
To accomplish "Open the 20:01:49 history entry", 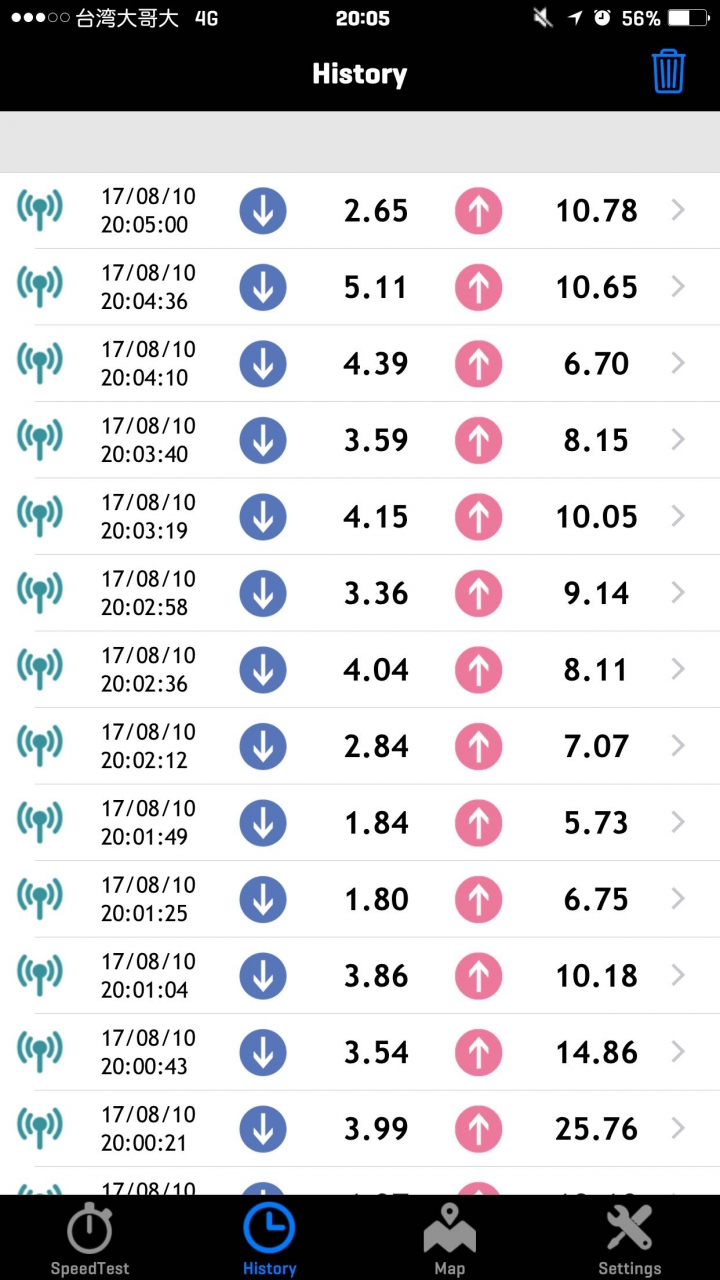I will click(360, 823).
